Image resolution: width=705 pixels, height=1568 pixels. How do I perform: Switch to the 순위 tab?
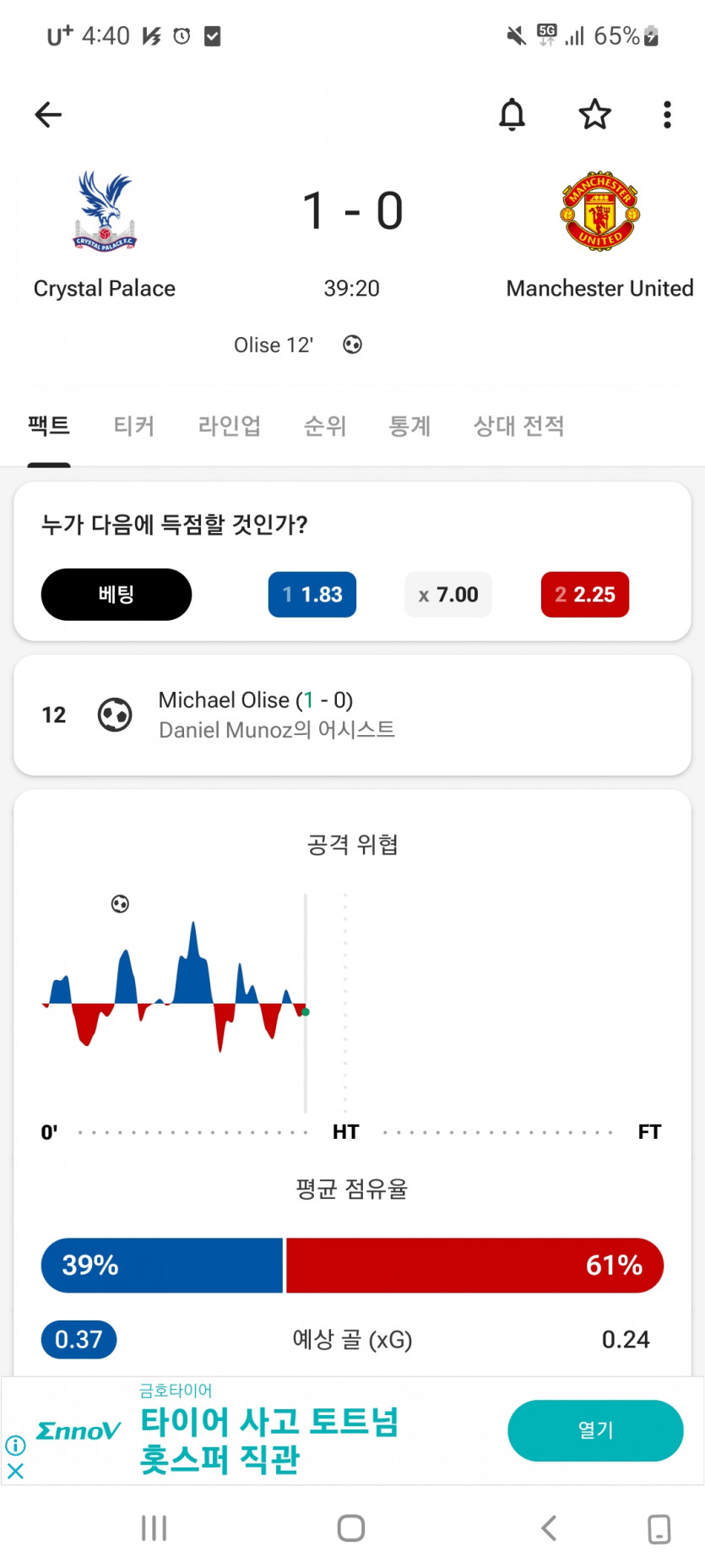(325, 425)
